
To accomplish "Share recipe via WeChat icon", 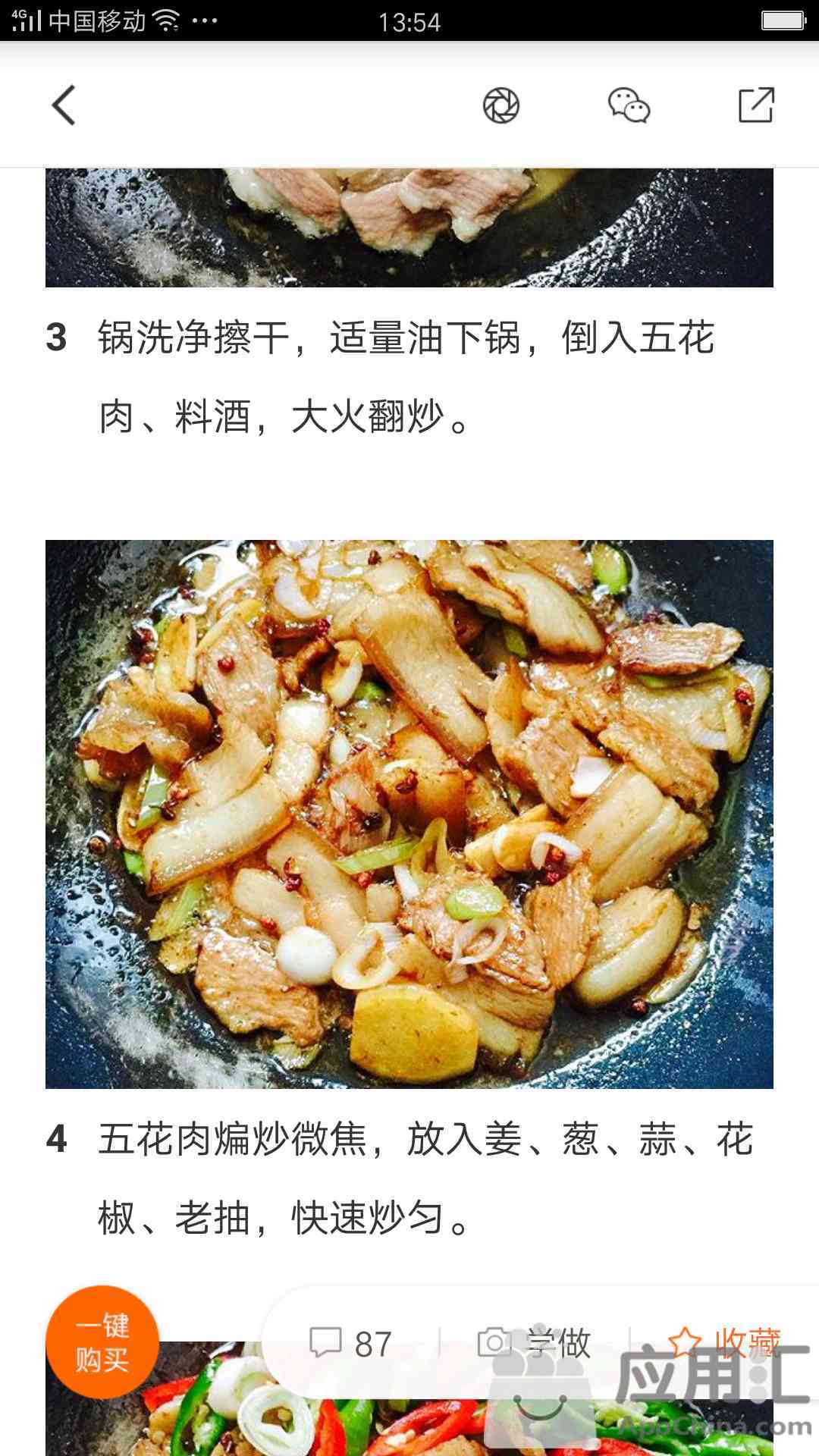I will pyautogui.click(x=629, y=105).
